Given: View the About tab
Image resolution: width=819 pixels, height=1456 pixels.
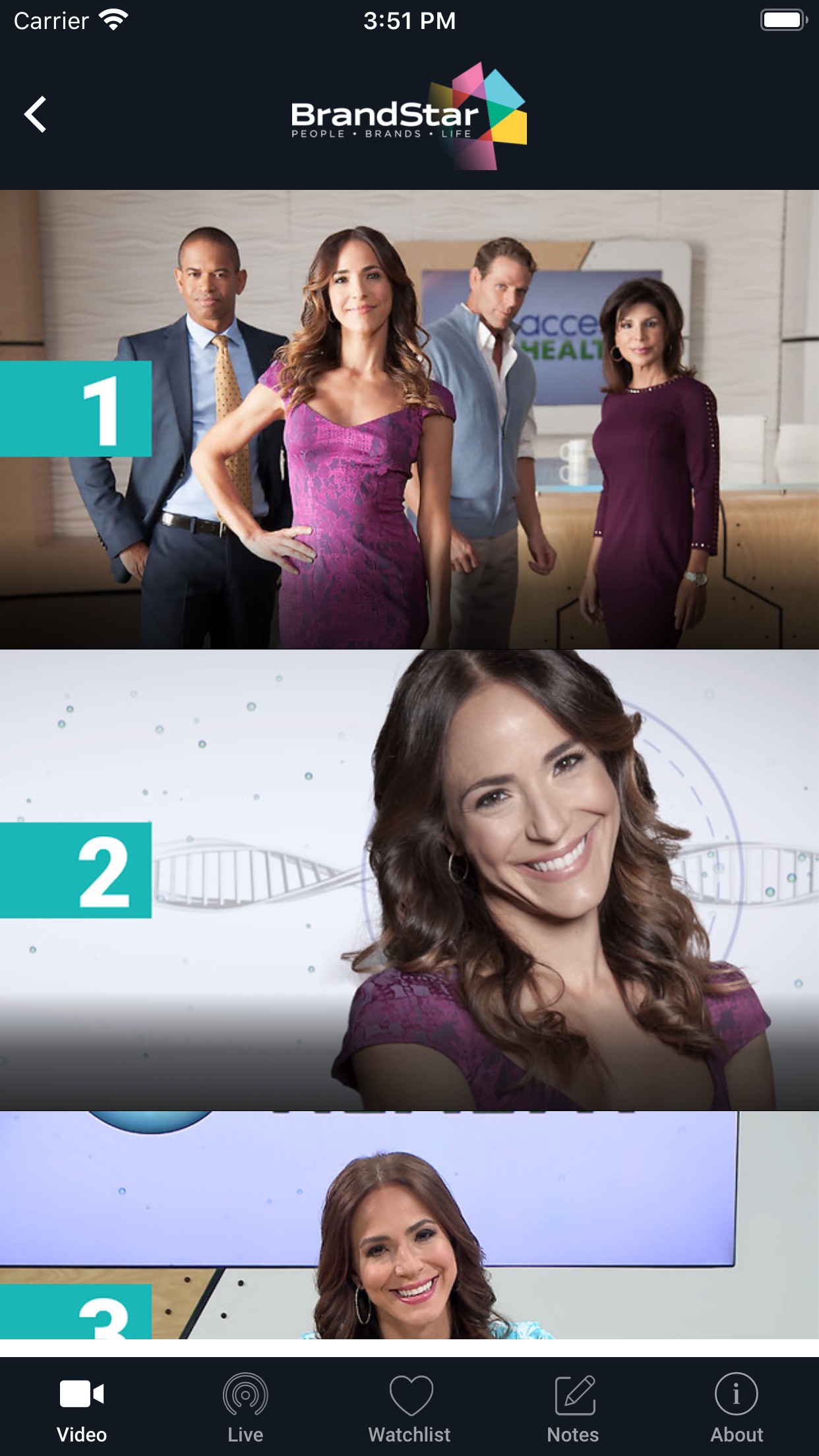Looking at the screenshot, I should pyautogui.click(x=737, y=1408).
